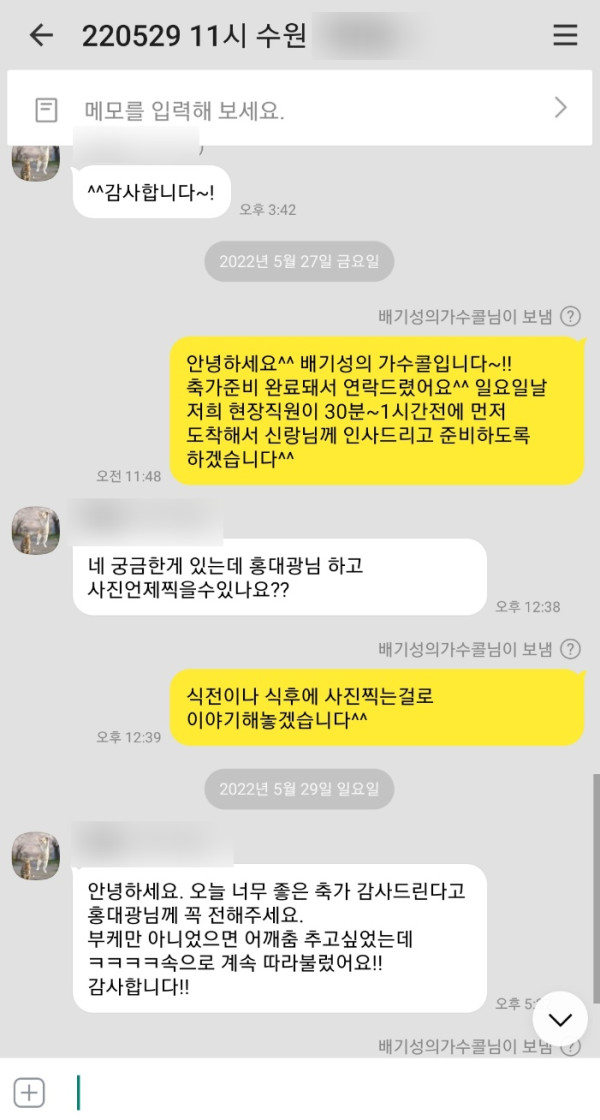Open sender's profile picture beside 오늘 너무 좋은 message
The height and width of the screenshot is (1120, 600).
(x=36, y=856)
